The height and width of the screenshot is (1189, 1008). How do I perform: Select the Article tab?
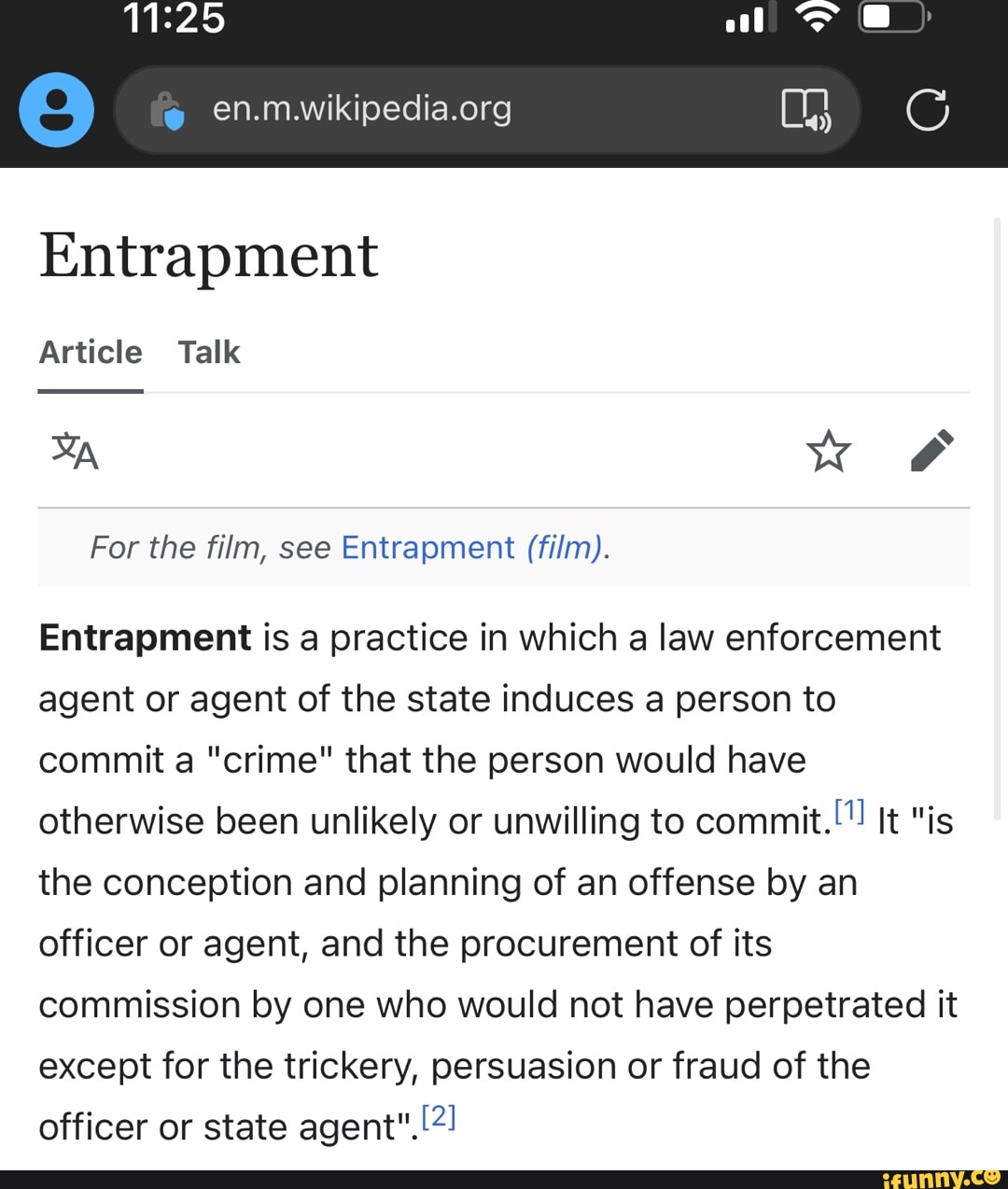(90, 352)
